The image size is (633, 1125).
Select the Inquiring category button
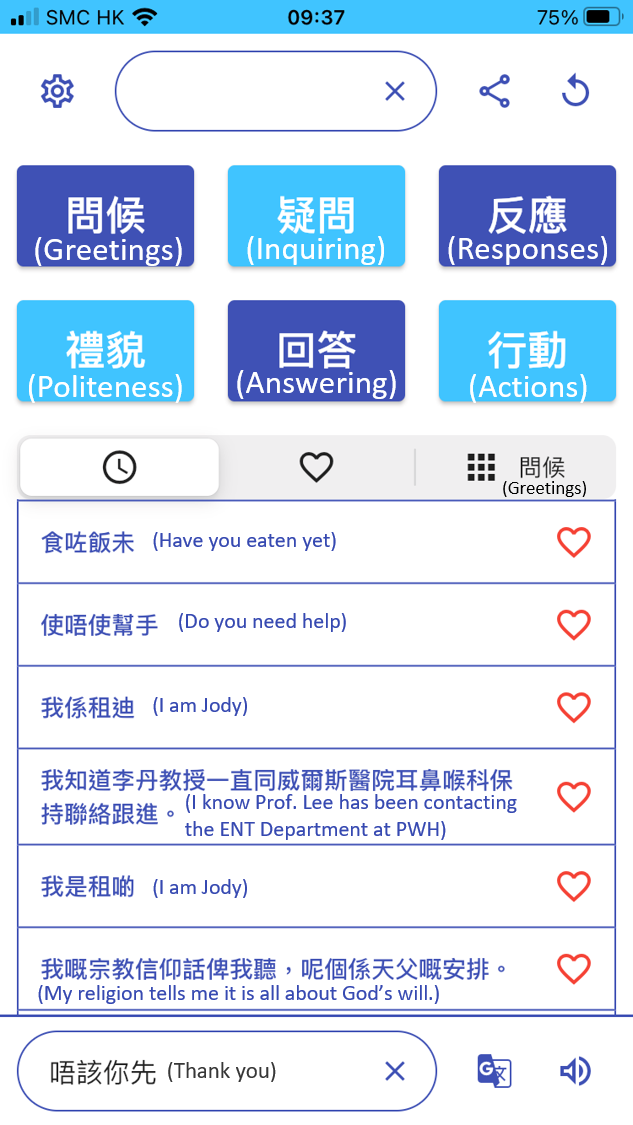point(316,216)
